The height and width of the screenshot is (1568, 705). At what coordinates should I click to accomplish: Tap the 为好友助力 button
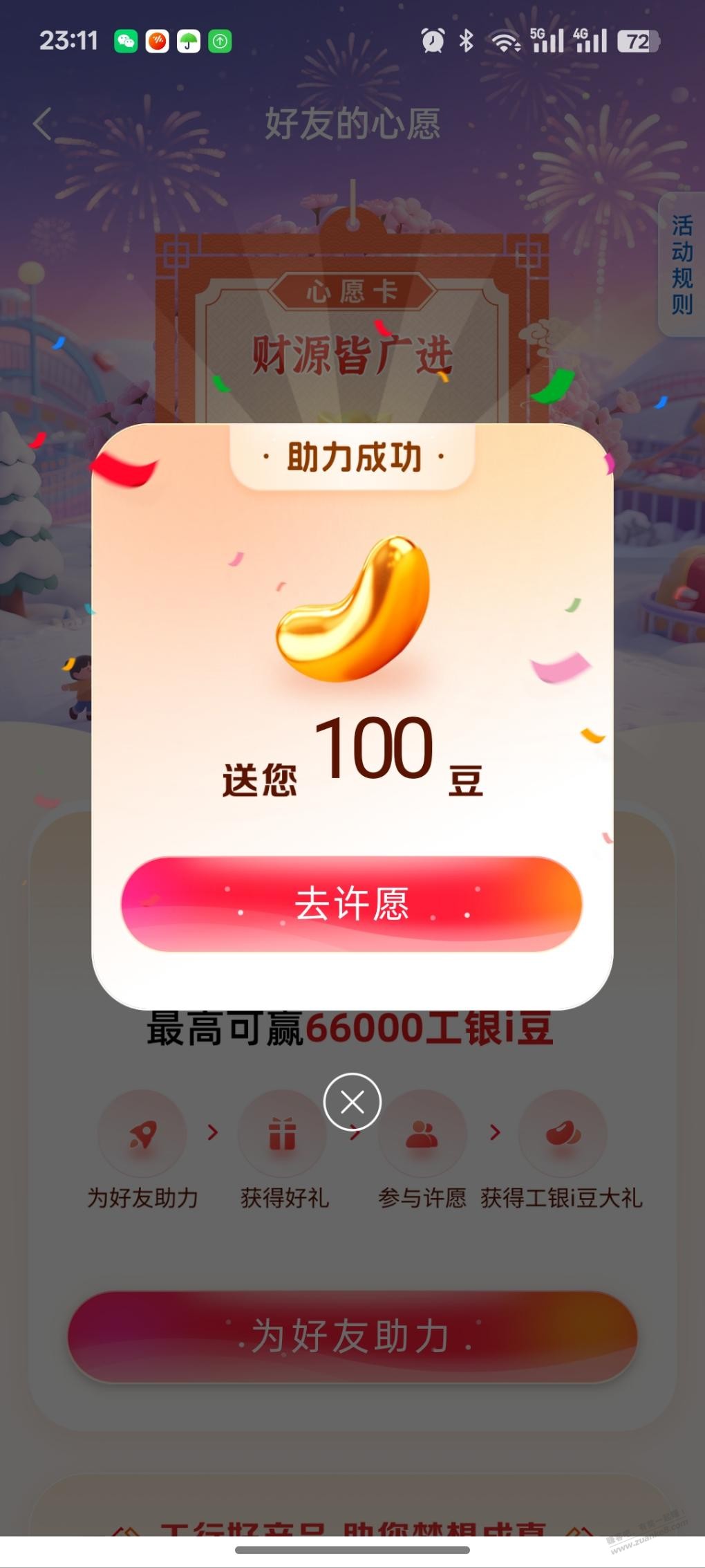coord(352,1336)
